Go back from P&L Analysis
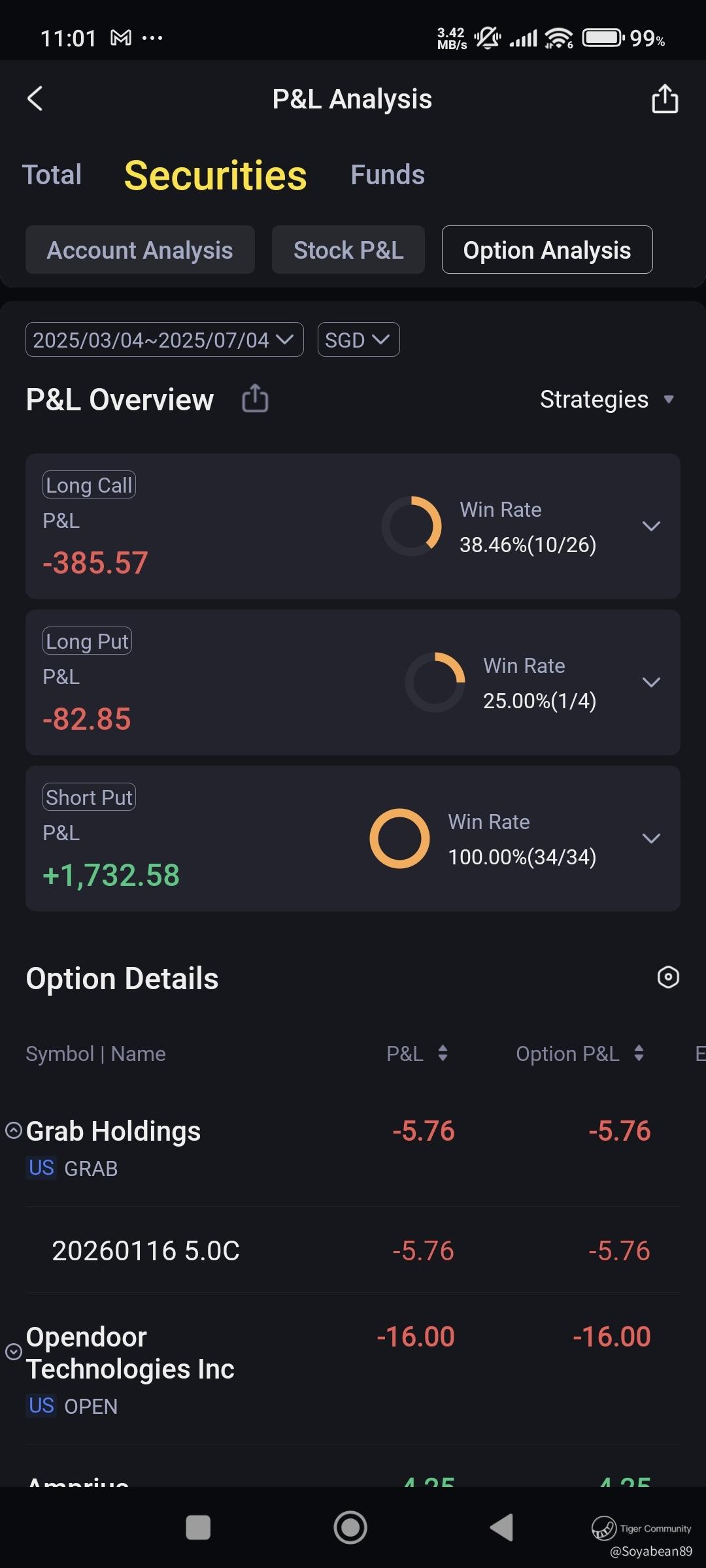The width and height of the screenshot is (706, 1568). (35, 99)
